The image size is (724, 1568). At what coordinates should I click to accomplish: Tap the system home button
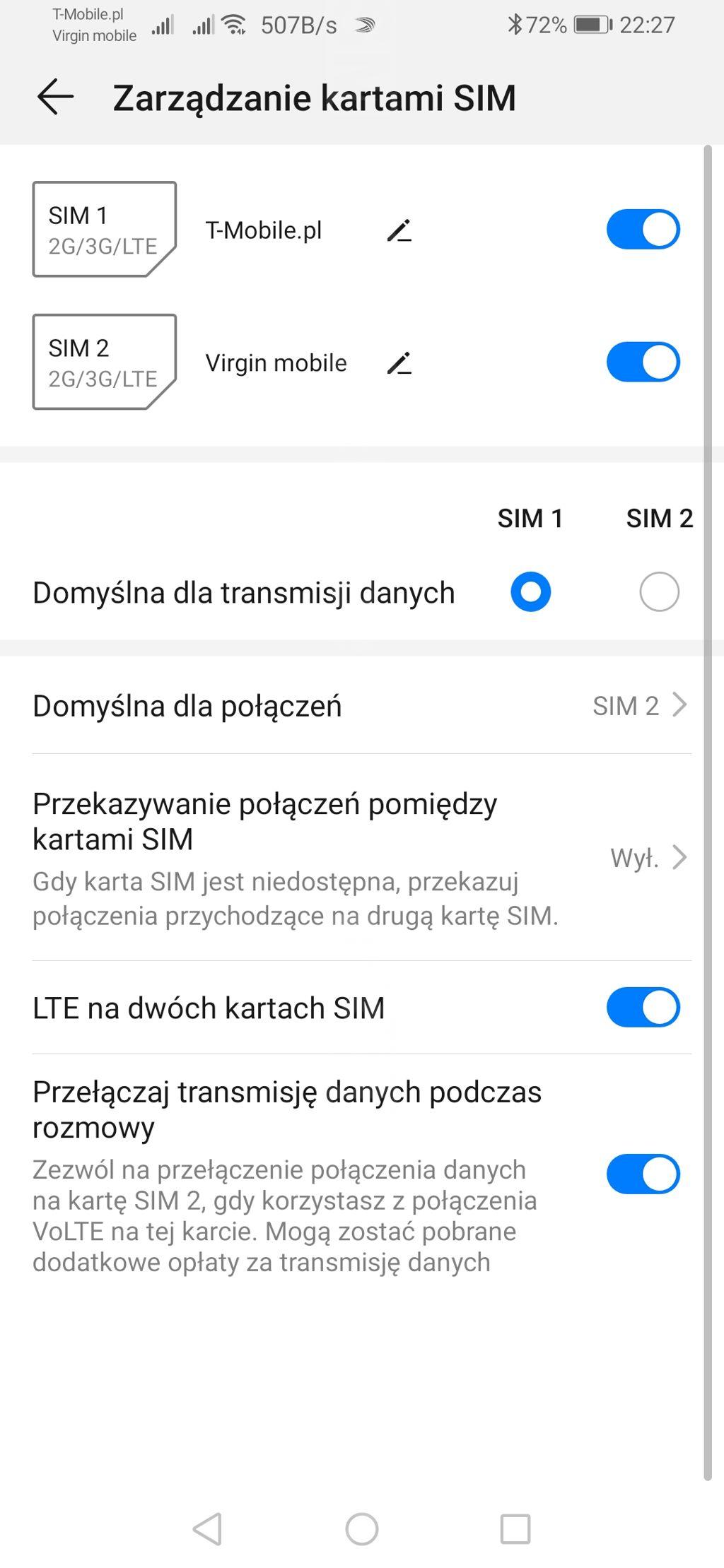click(x=361, y=1529)
